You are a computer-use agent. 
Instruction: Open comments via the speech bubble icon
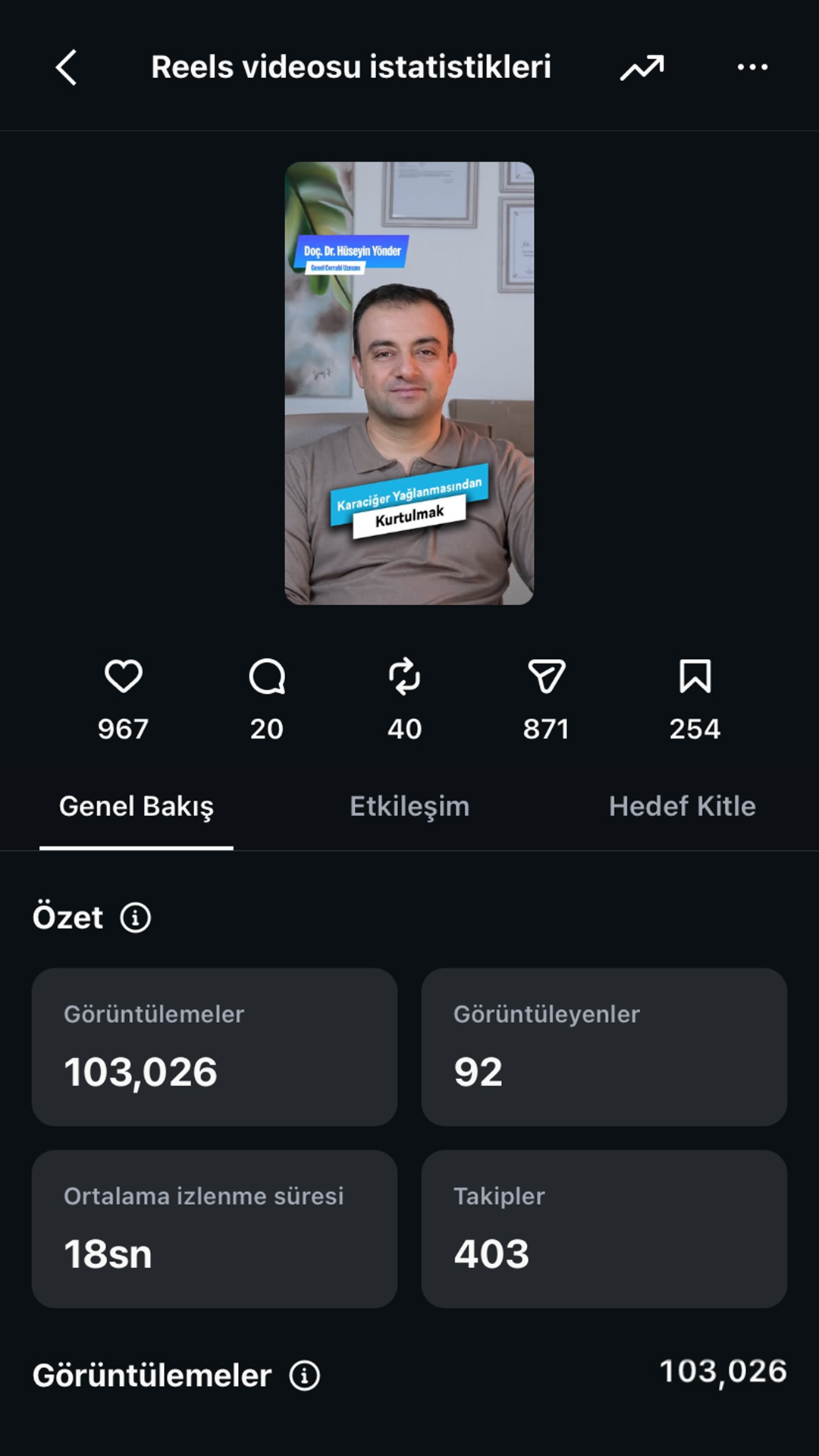[265, 677]
